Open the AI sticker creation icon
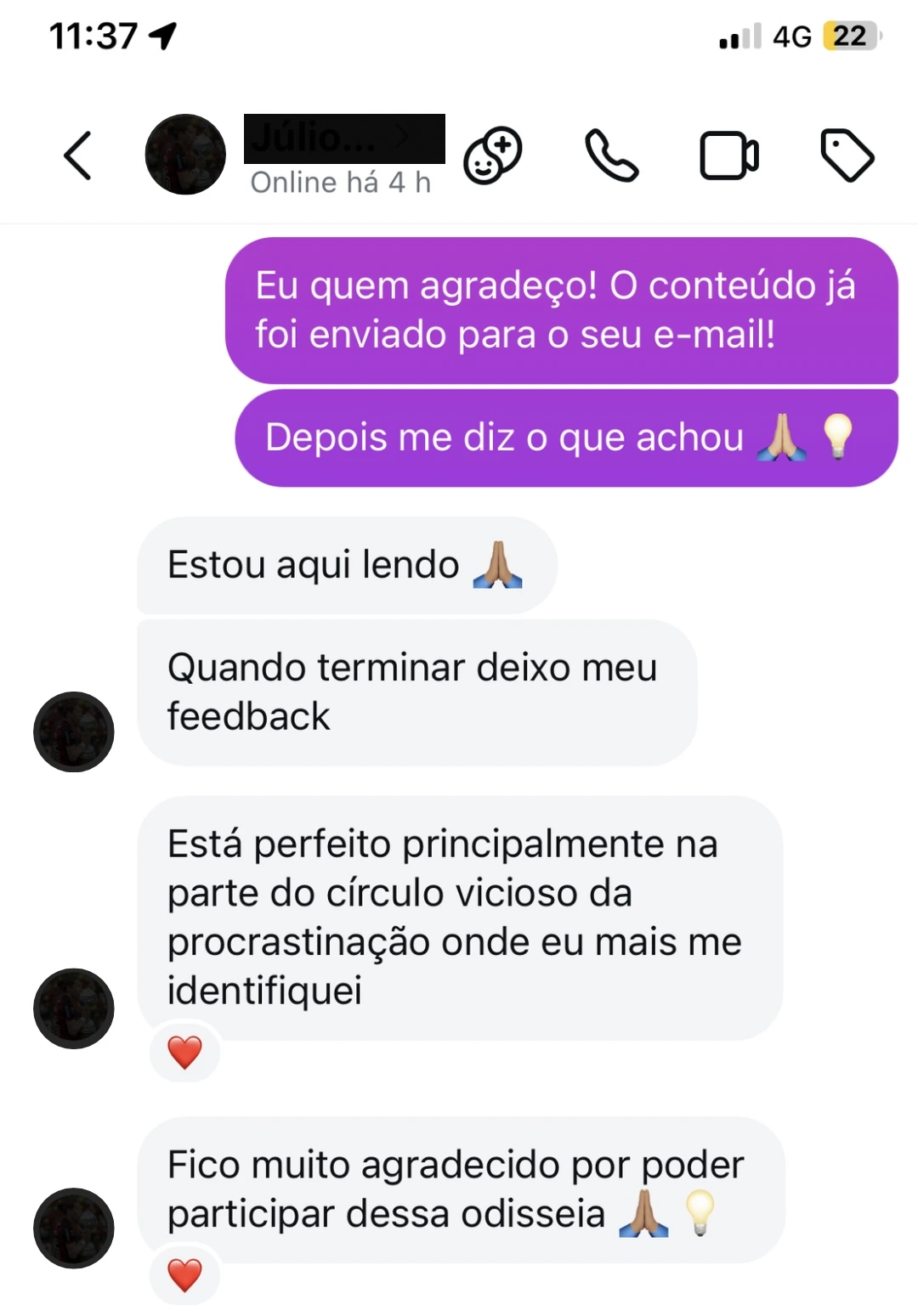 [493, 155]
